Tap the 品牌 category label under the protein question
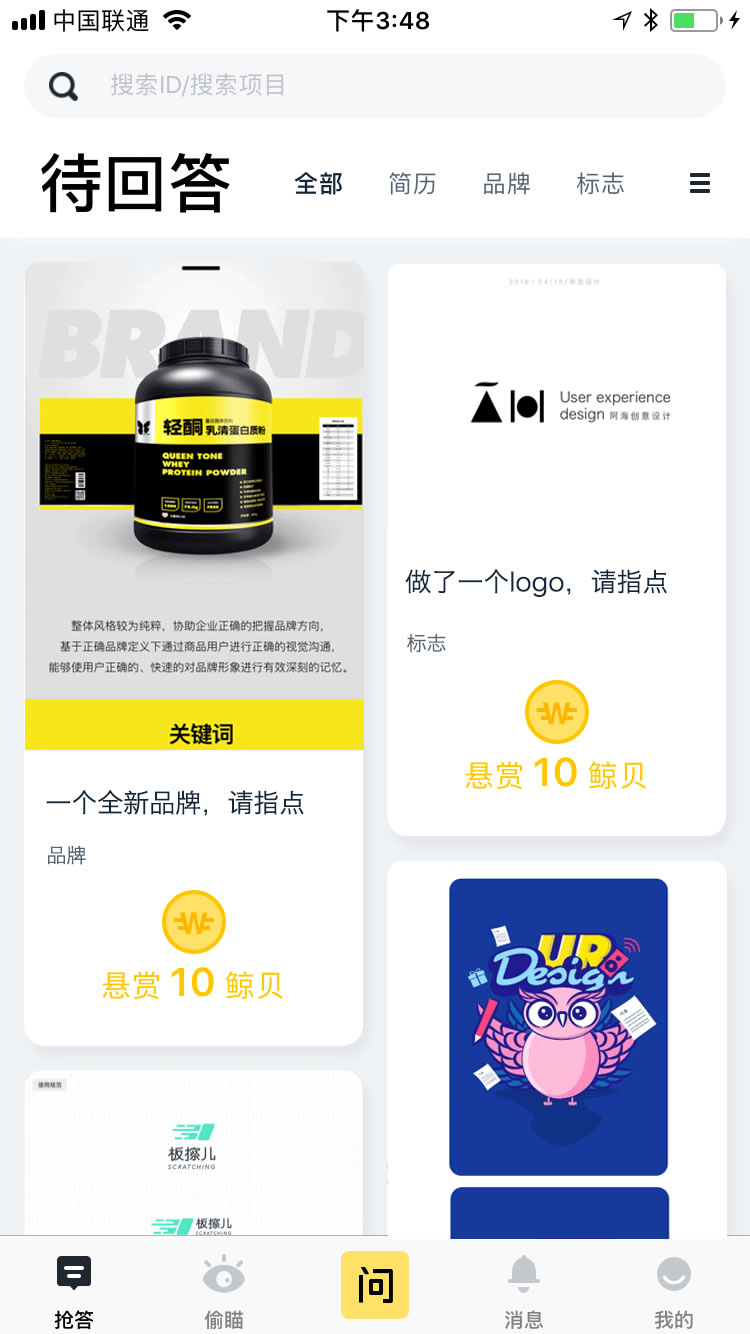750x1334 pixels. pyautogui.click(x=66, y=855)
